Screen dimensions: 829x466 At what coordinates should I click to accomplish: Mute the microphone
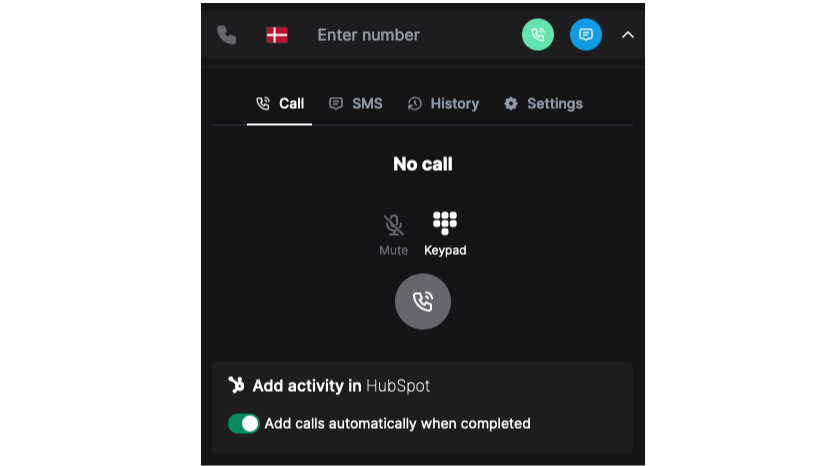tap(394, 234)
